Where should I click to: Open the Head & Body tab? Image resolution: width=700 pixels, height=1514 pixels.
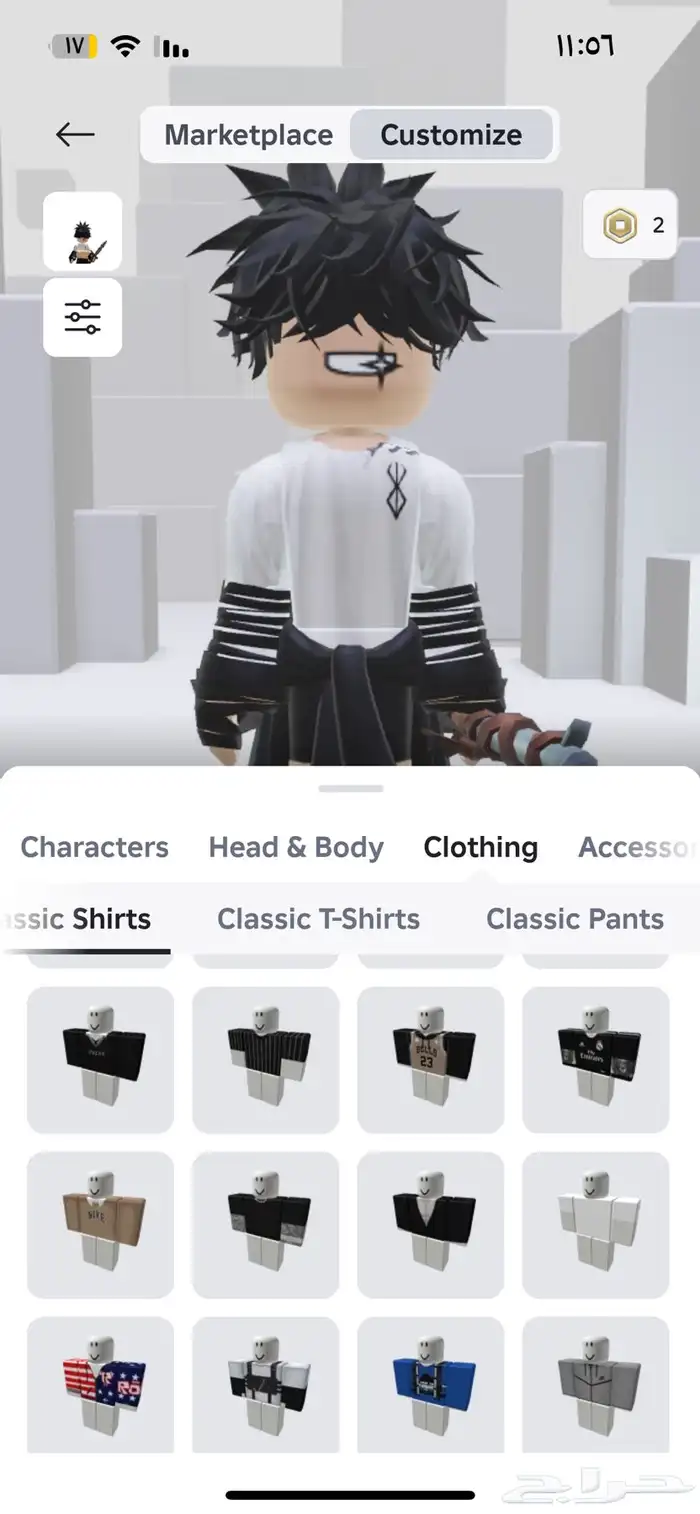click(296, 847)
